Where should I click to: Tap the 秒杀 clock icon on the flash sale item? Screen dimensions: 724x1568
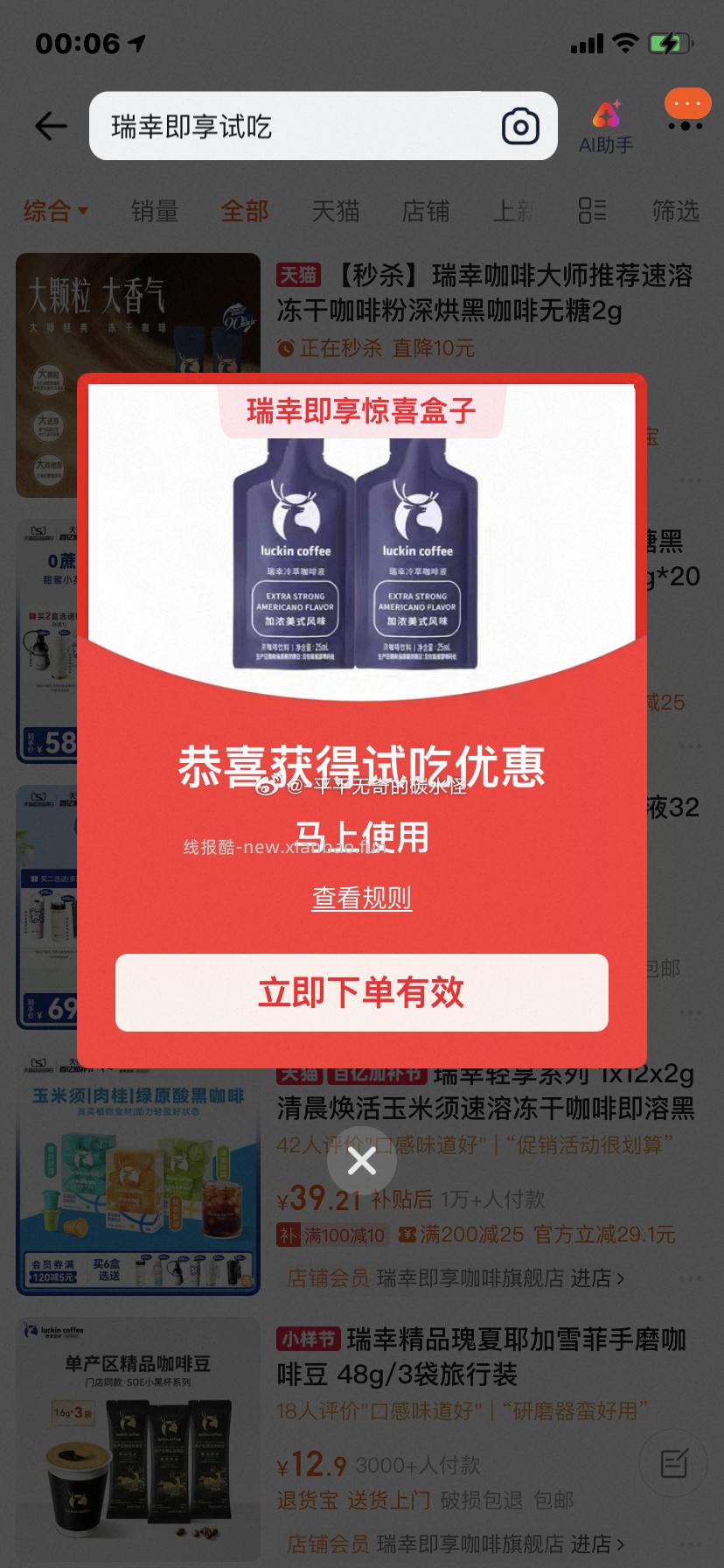[x=289, y=347]
